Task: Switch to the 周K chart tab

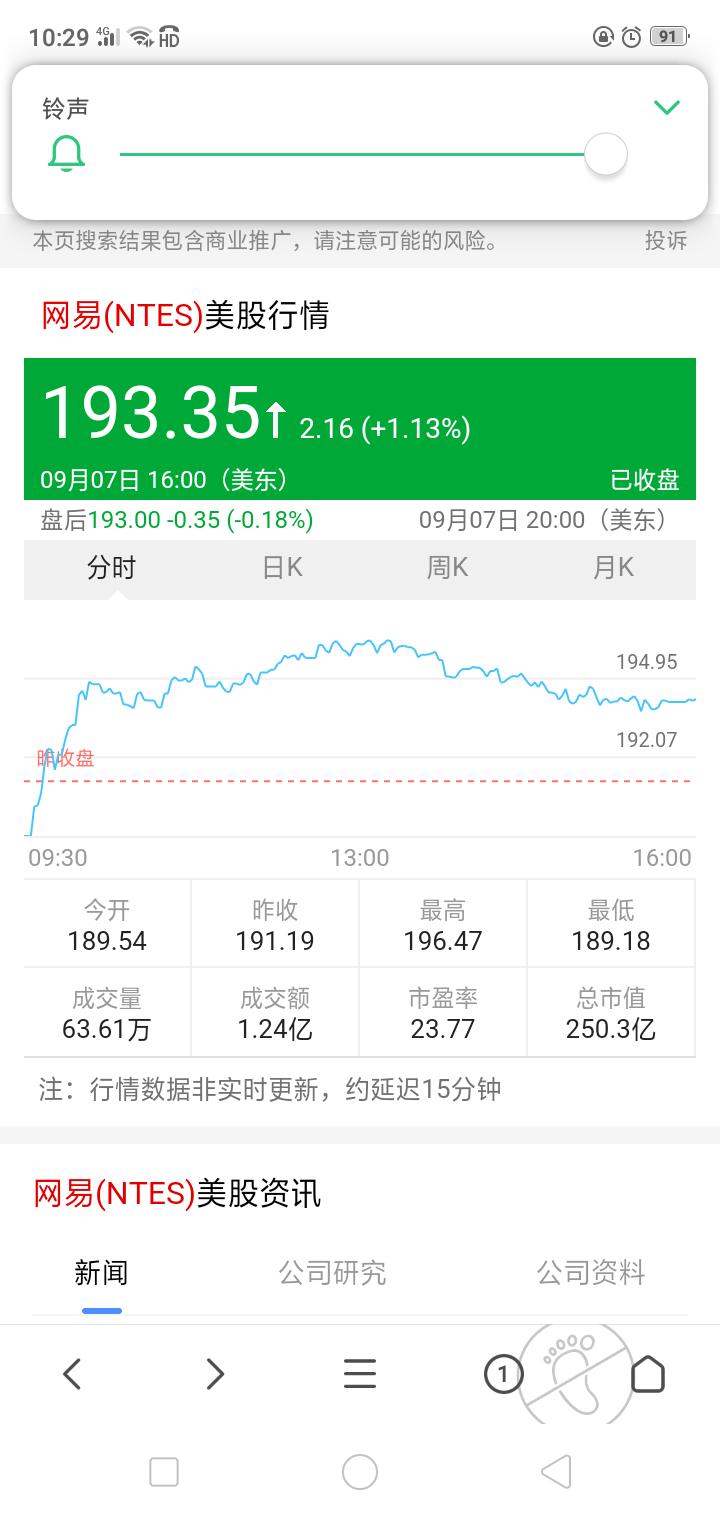Action: [447, 568]
